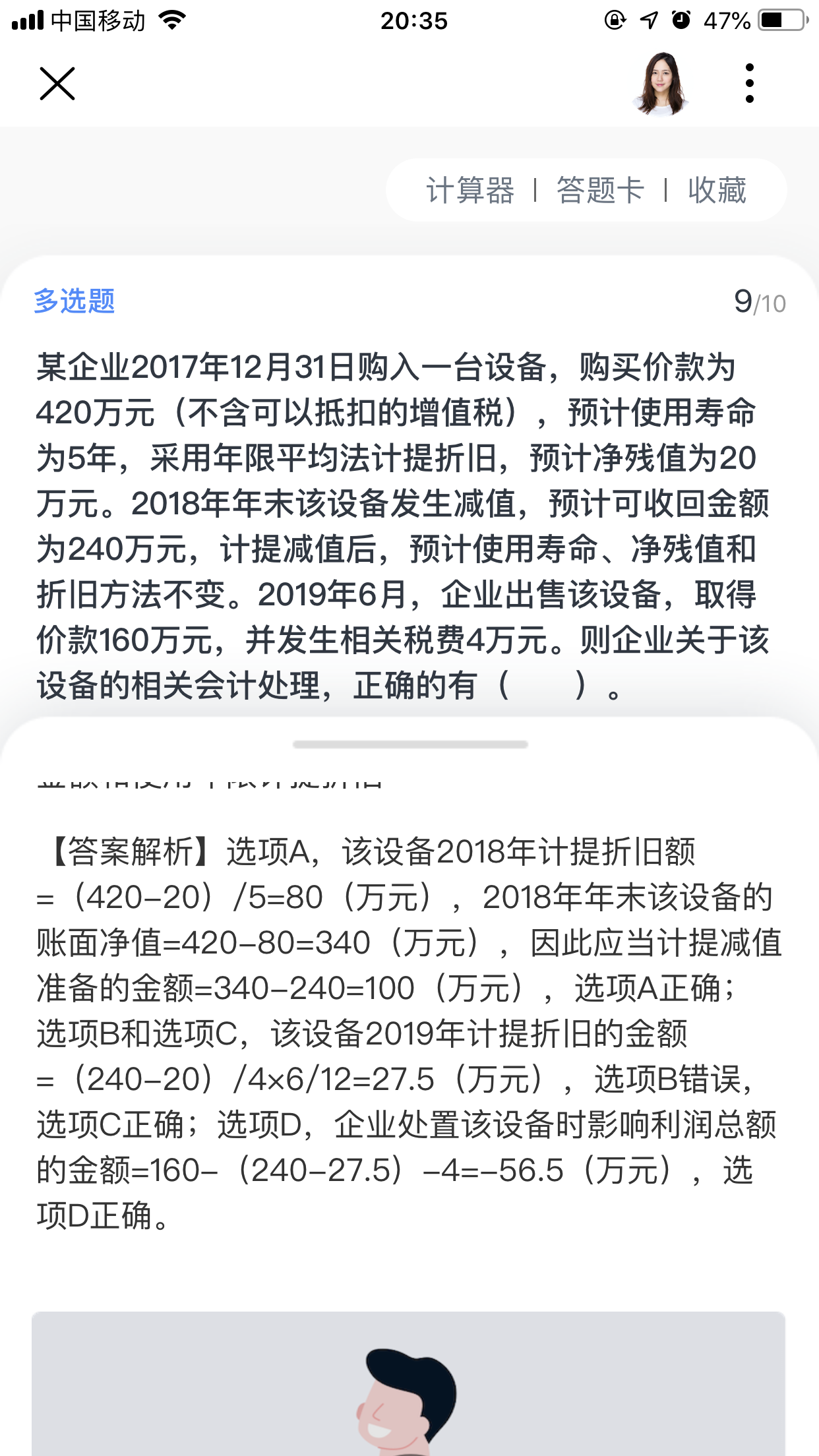Open the illustrated banner card at the bottom
Image resolution: width=819 pixels, height=1456 pixels.
[409, 1383]
